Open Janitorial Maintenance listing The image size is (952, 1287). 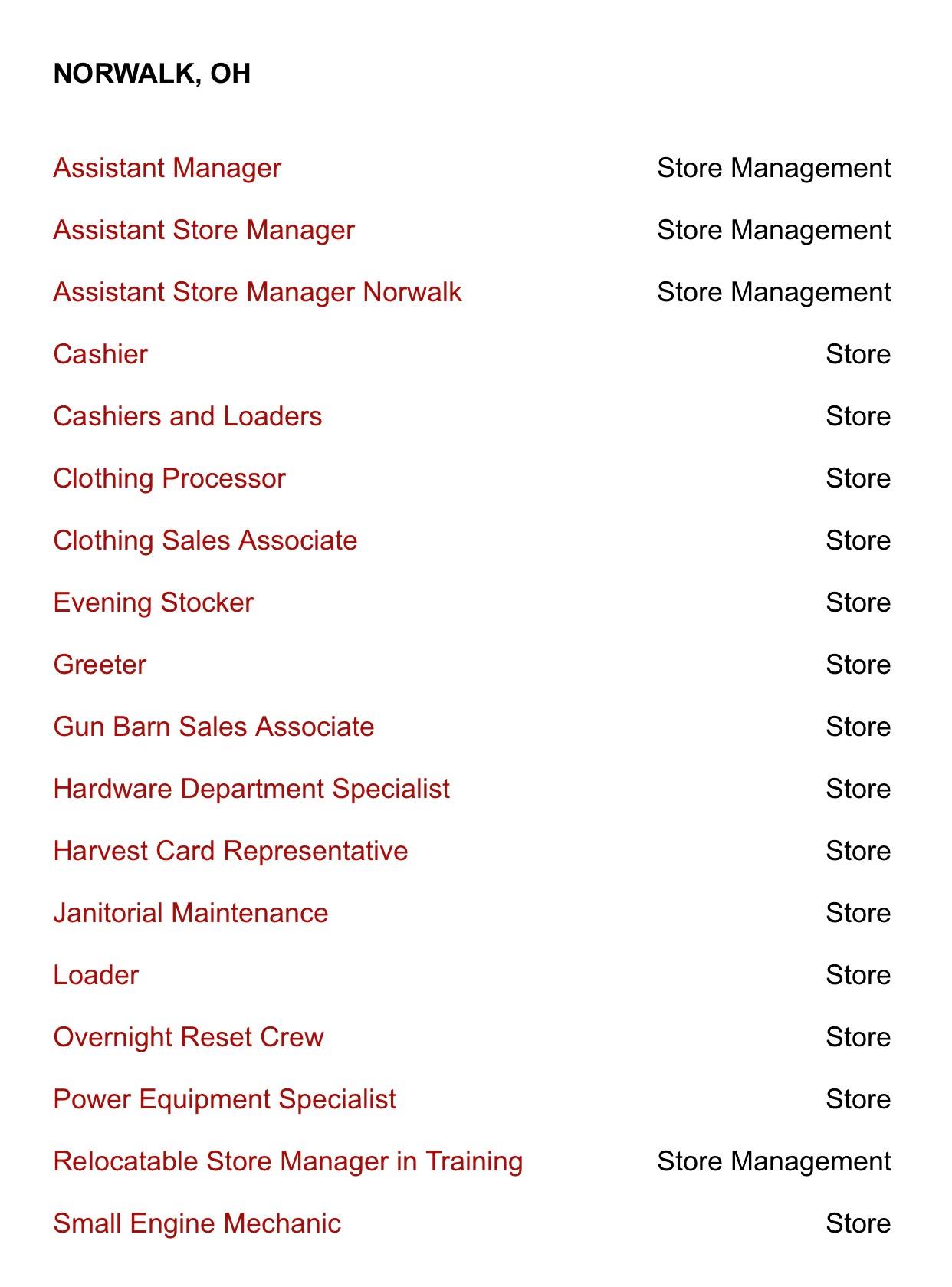pyautogui.click(x=191, y=913)
